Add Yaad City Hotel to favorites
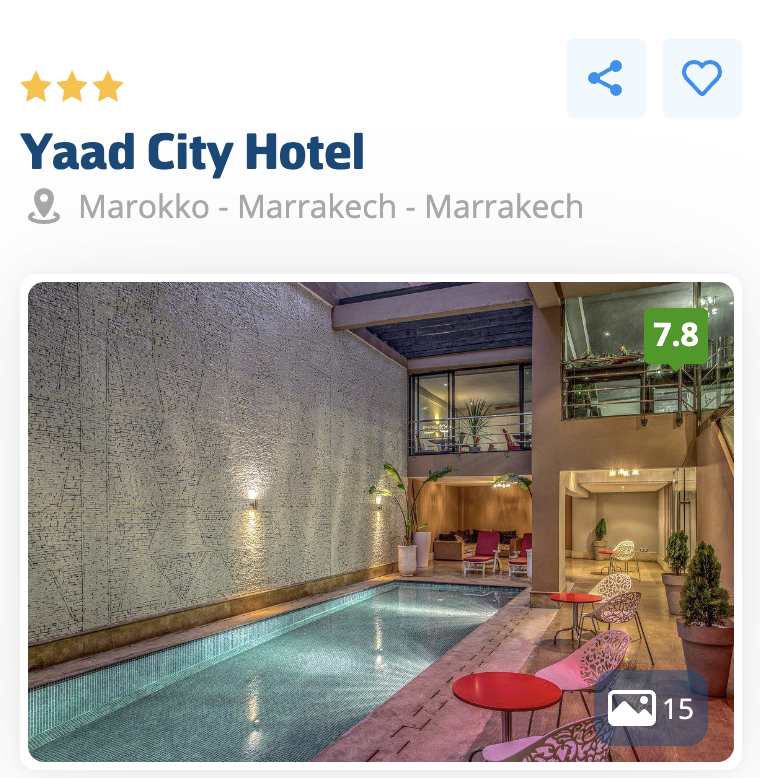Screen dimensions: 760x778 (x=702, y=78)
